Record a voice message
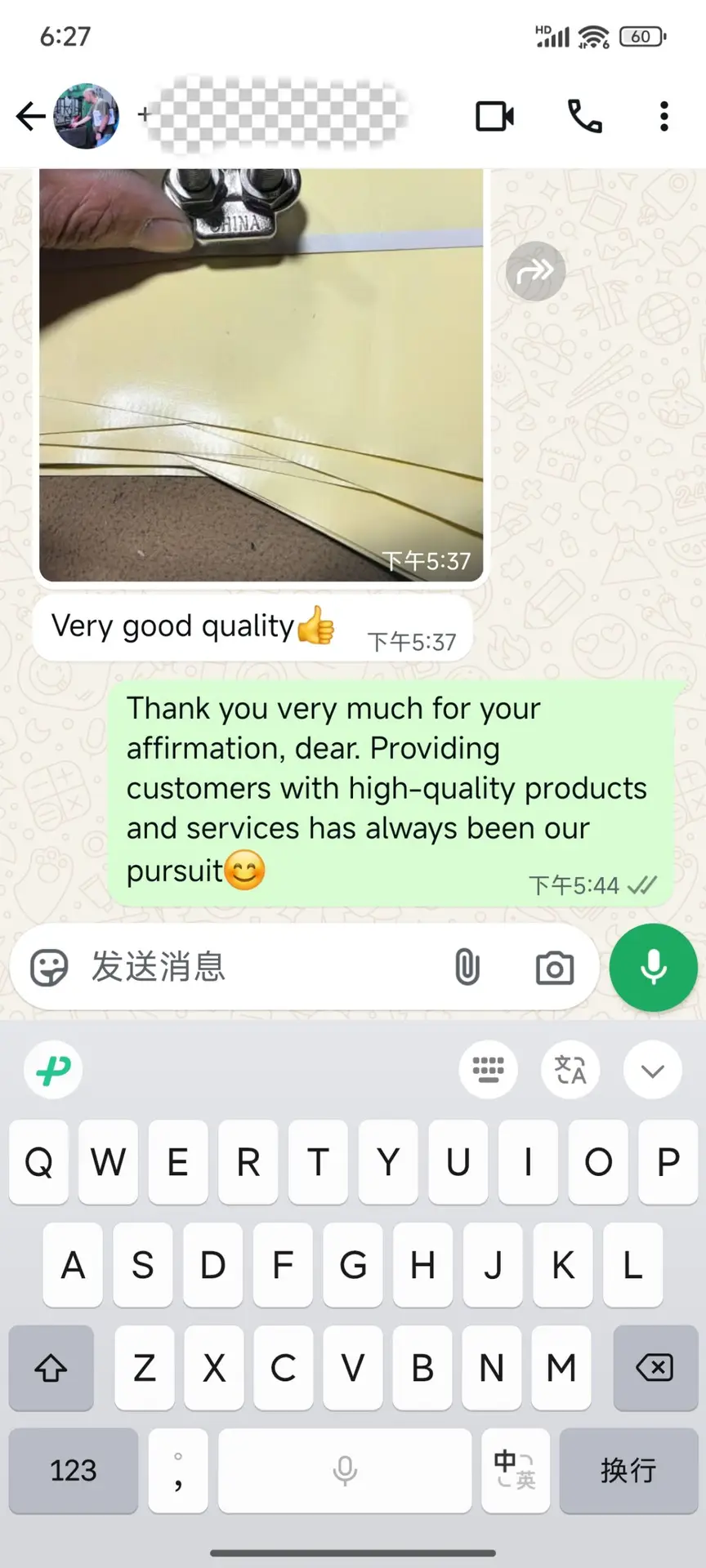 (653, 968)
